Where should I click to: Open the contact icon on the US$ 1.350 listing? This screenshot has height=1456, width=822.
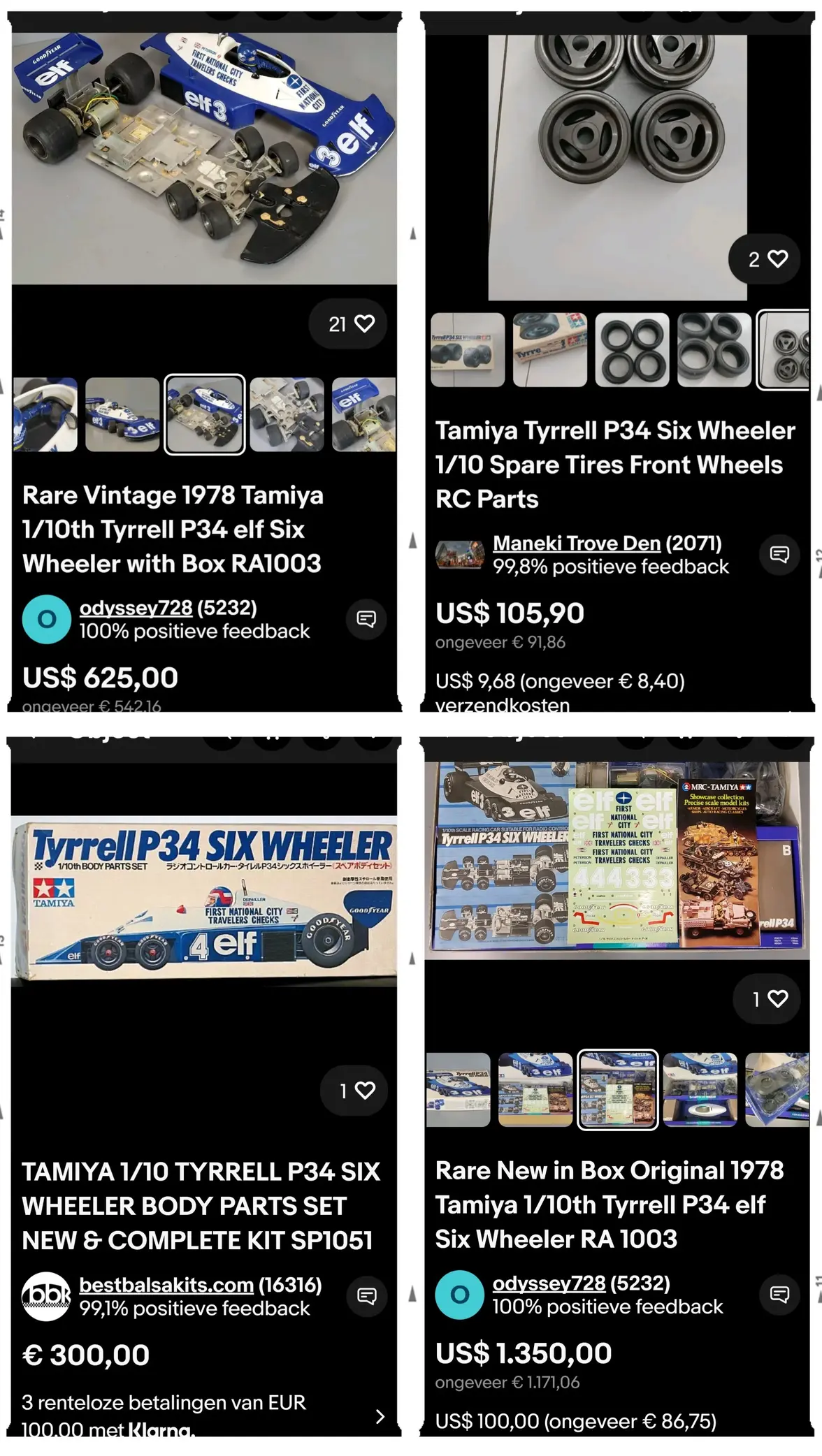point(778,1295)
